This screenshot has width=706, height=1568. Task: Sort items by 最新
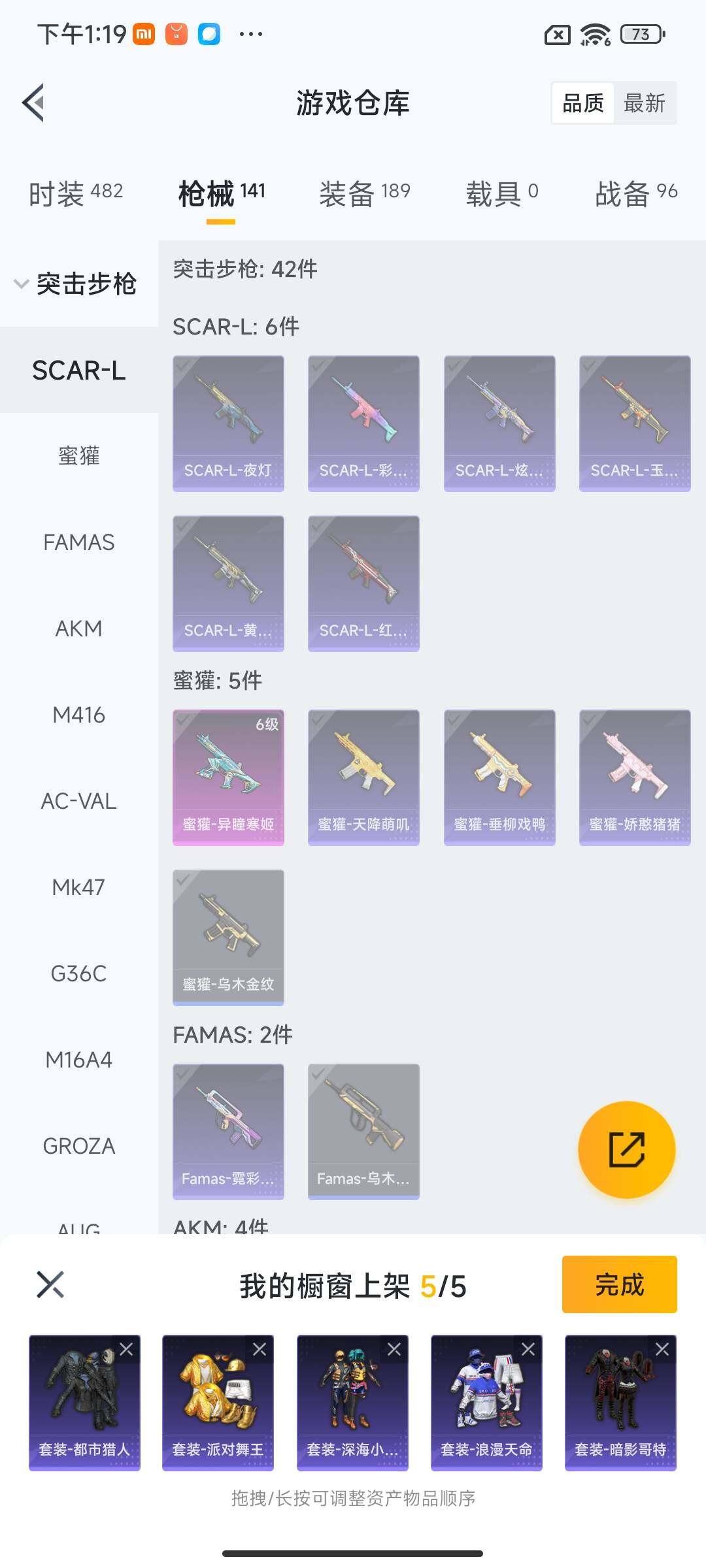(645, 103)
